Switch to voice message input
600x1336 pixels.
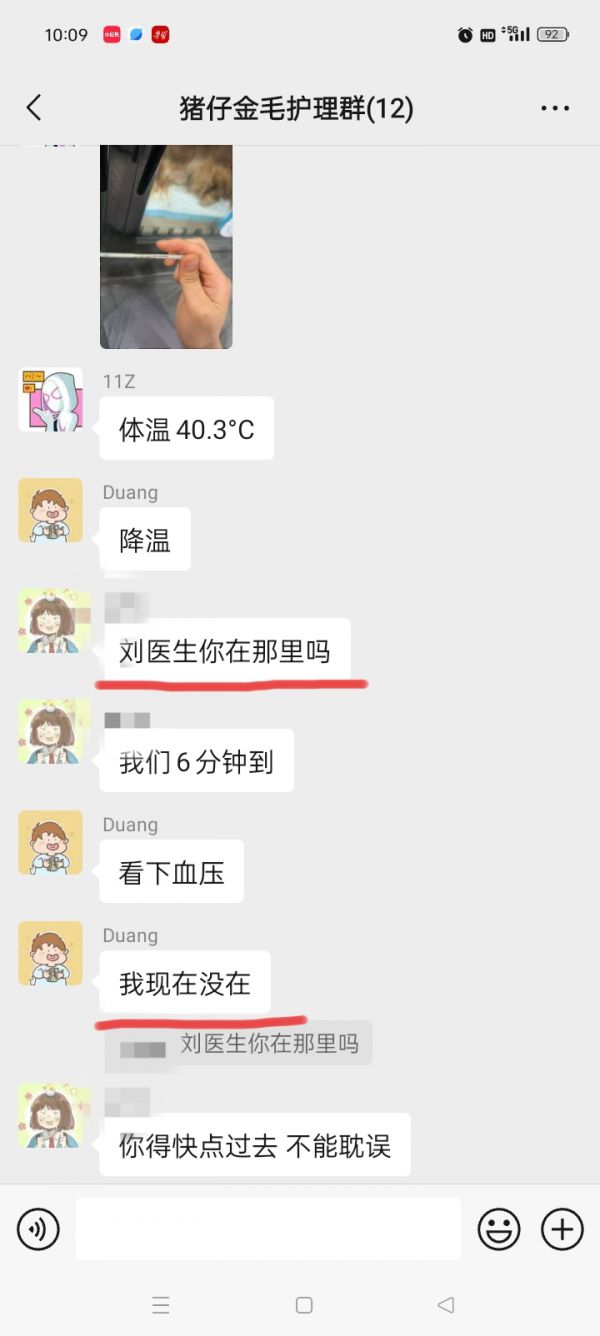[x=38, y=1228]
